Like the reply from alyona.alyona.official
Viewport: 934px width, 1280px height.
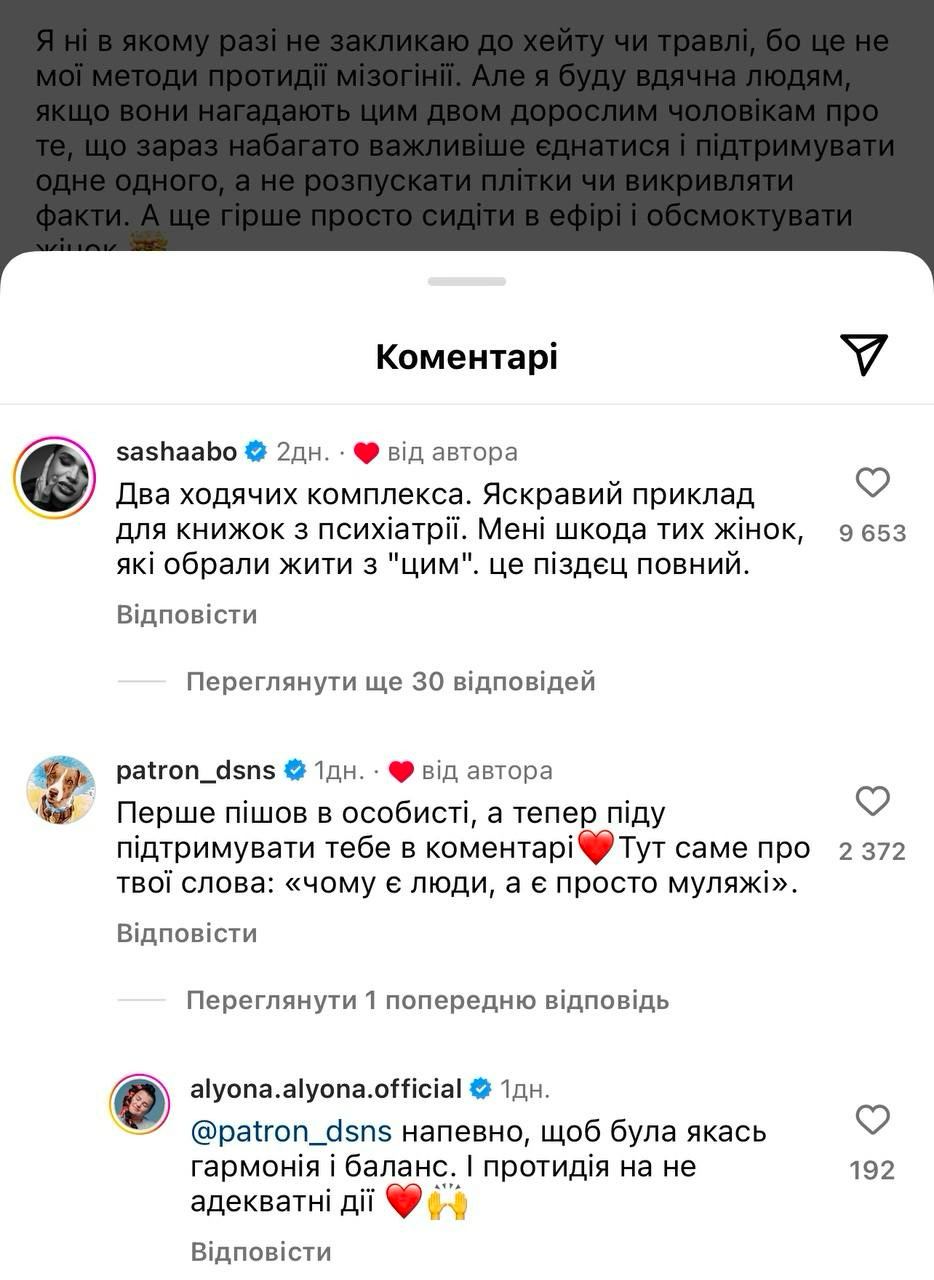[x=873, y=1120]
